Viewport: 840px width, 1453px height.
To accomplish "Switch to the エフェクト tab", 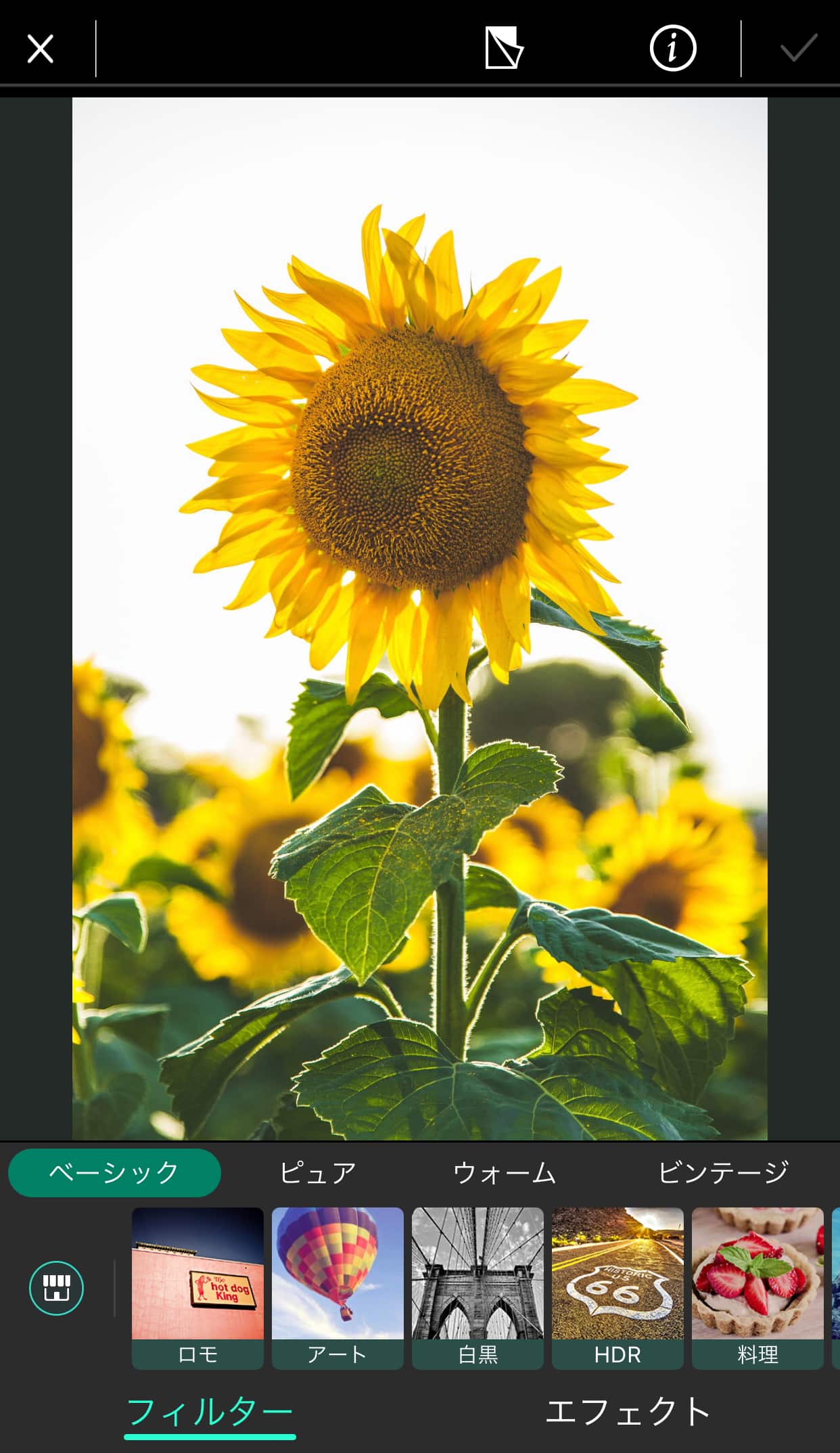I will click(628, 1412).
